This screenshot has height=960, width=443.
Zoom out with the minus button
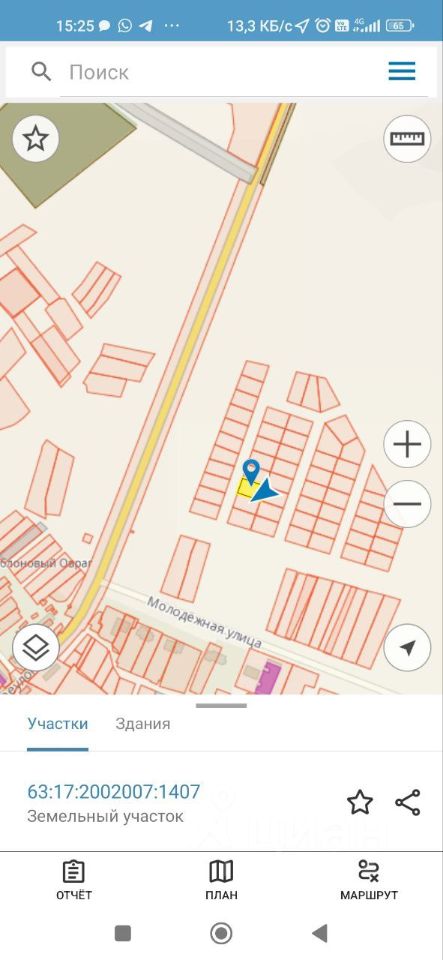coord(407,504)
